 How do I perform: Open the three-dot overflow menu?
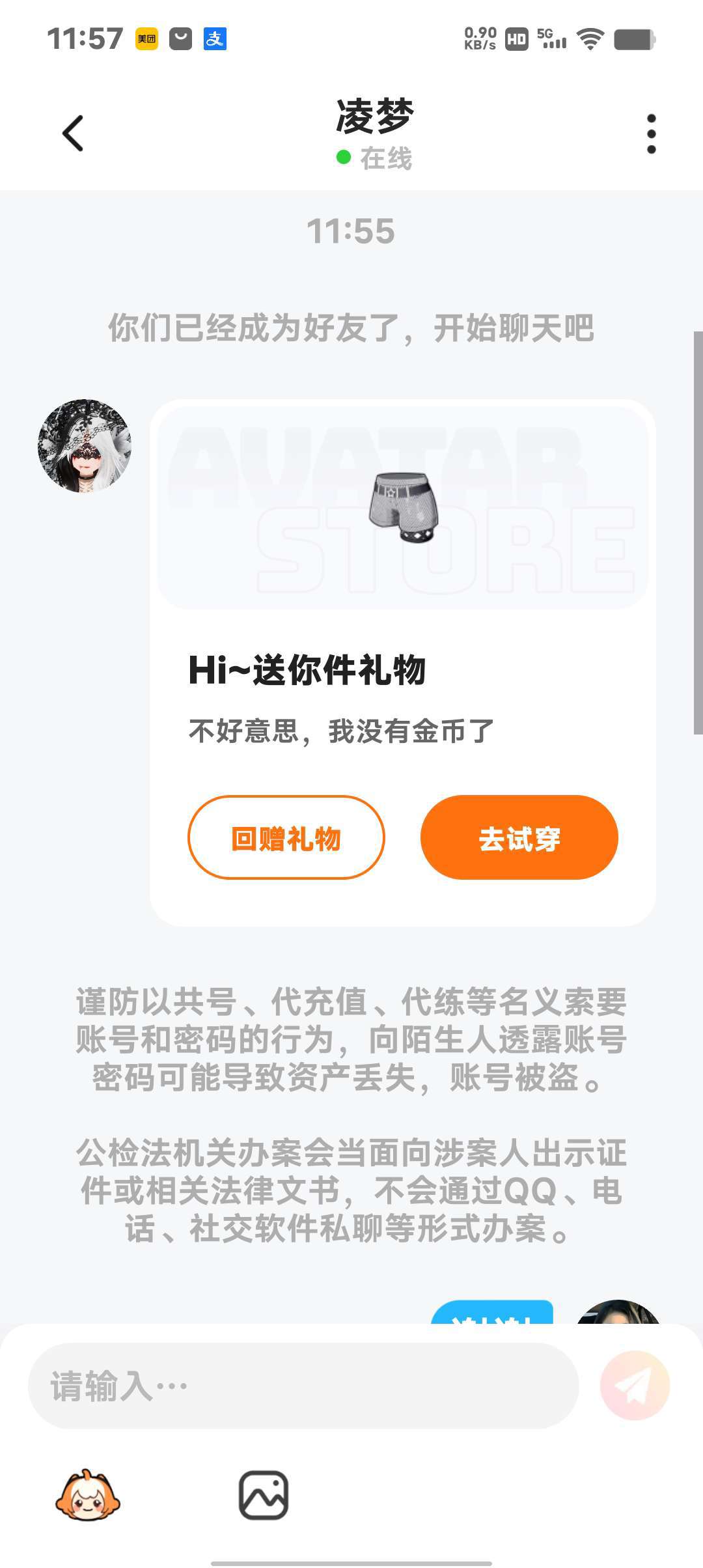click(651, 134)
